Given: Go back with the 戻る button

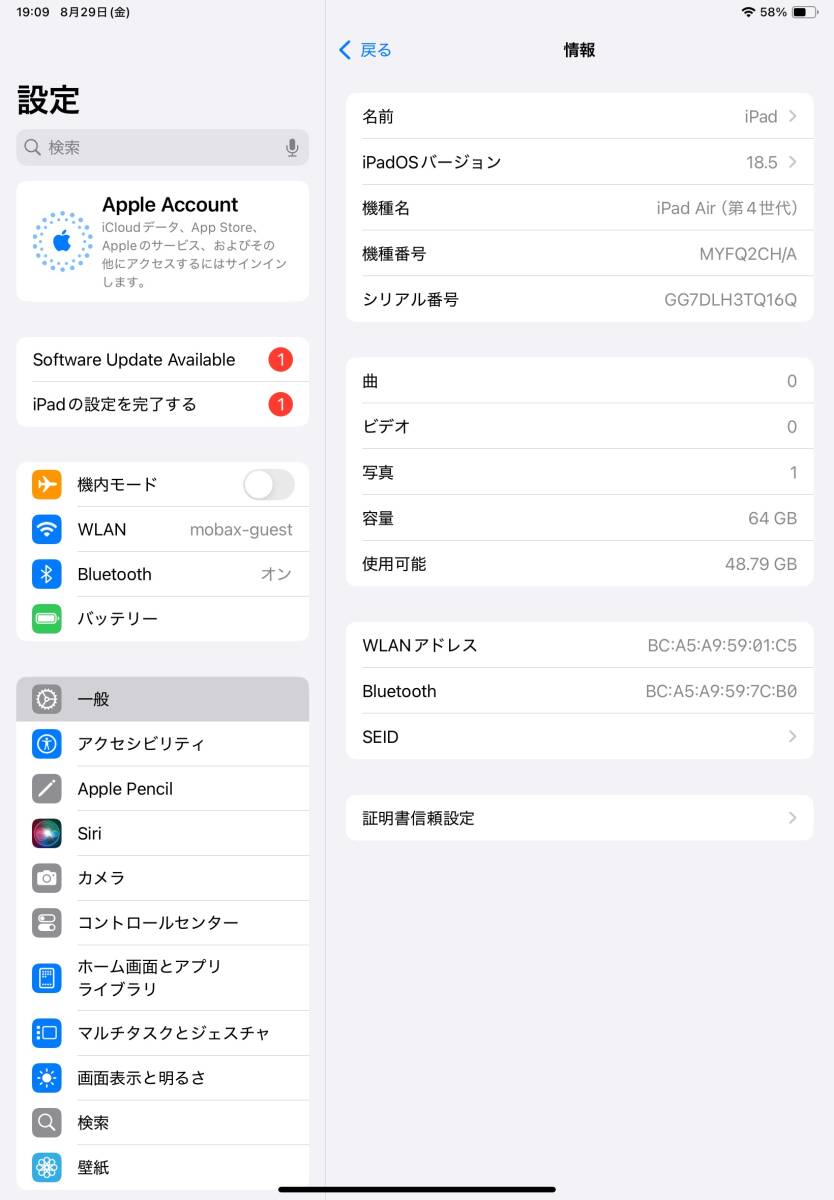Looking at the screenshot, I should [365, 50].
